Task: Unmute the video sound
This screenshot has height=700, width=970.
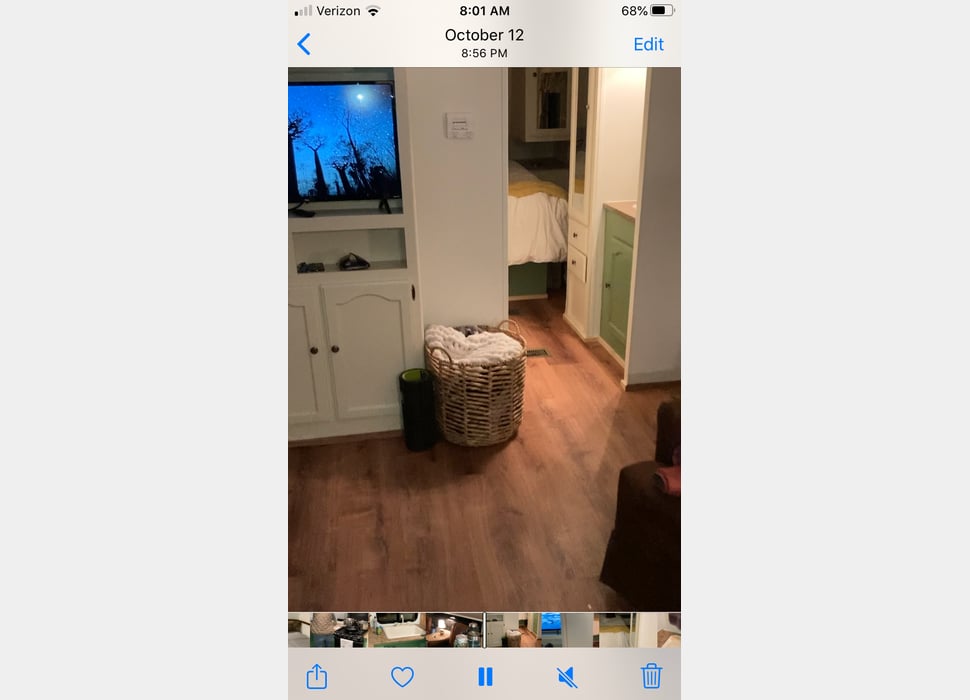Action: point(567,677)
